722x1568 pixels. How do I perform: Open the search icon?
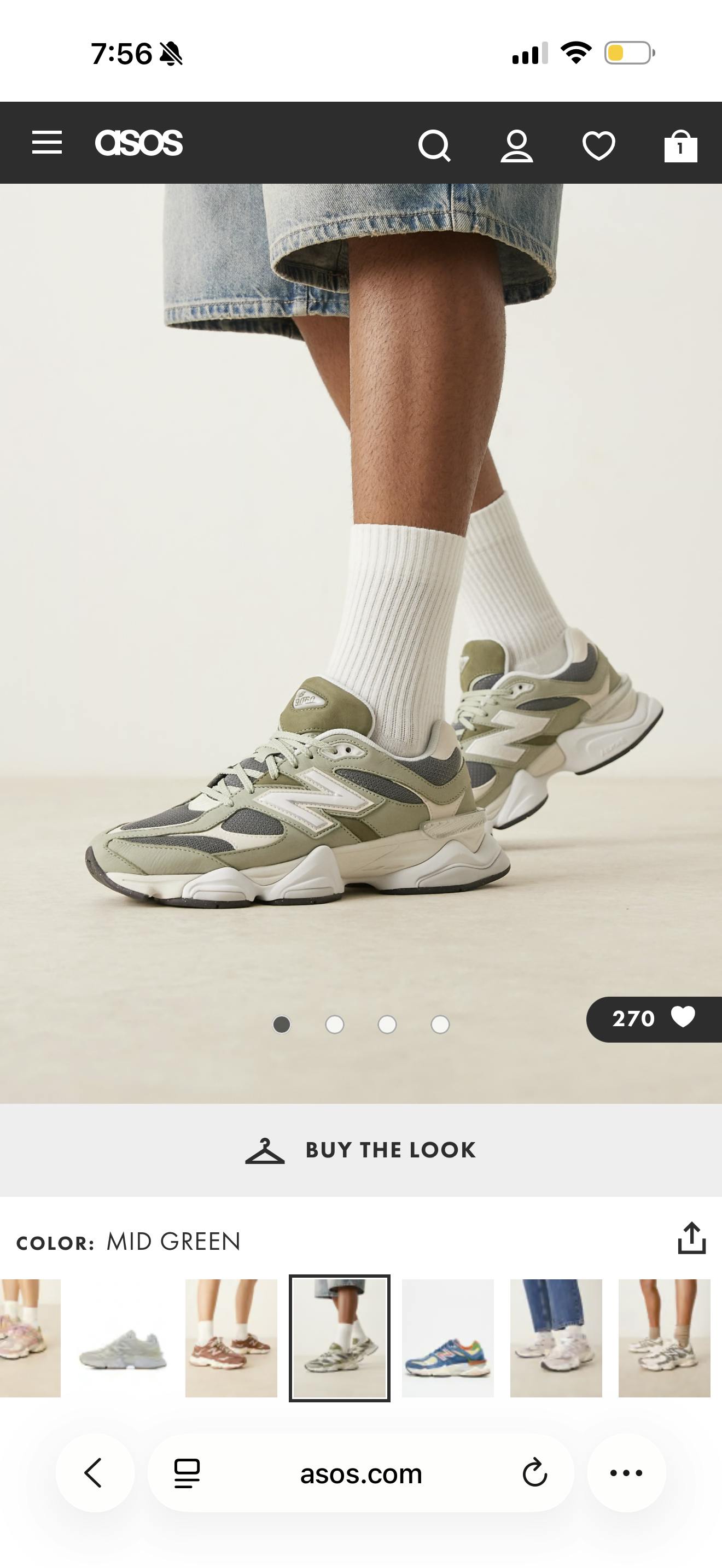(x=434, y=145)
